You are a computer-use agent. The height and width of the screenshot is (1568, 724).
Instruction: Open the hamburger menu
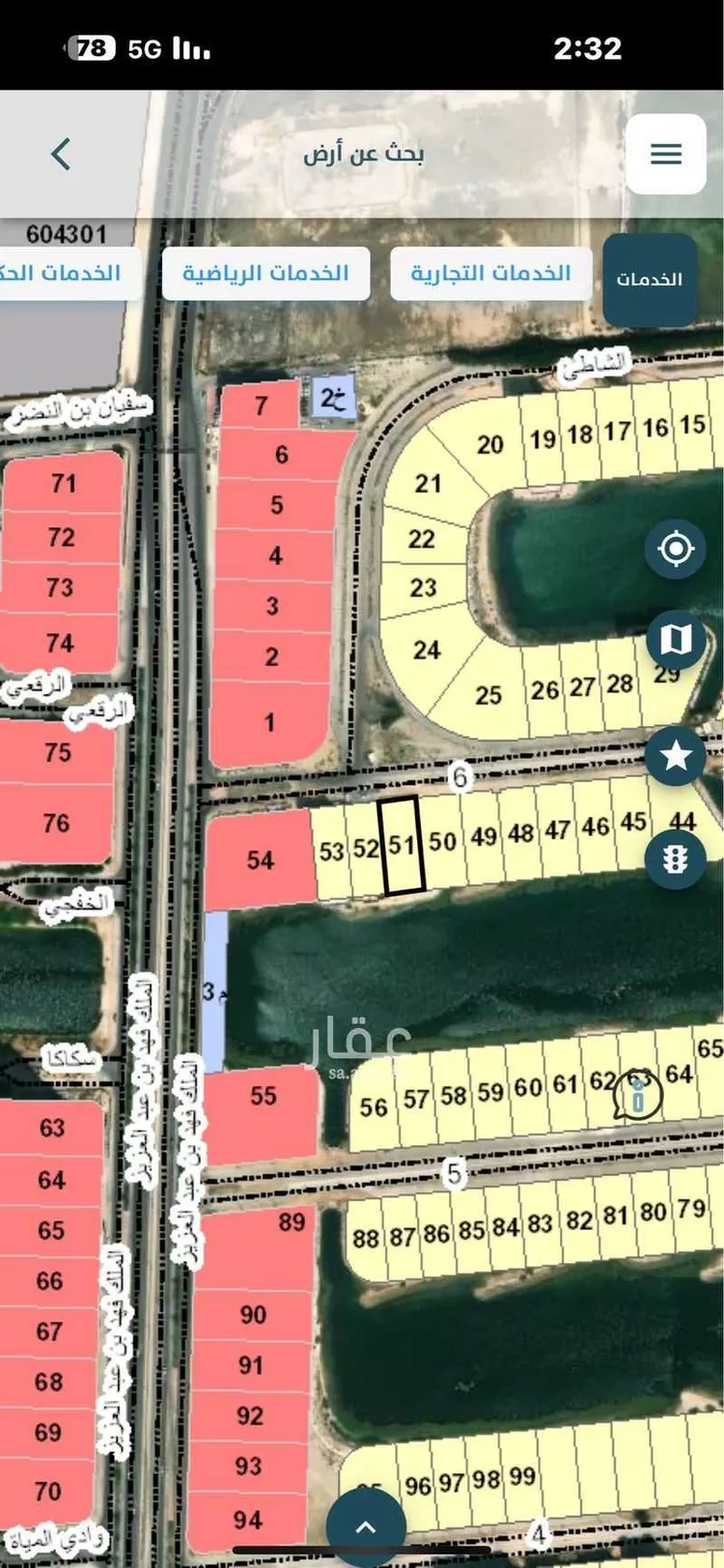pyautogui.click(x=666, y=154)
